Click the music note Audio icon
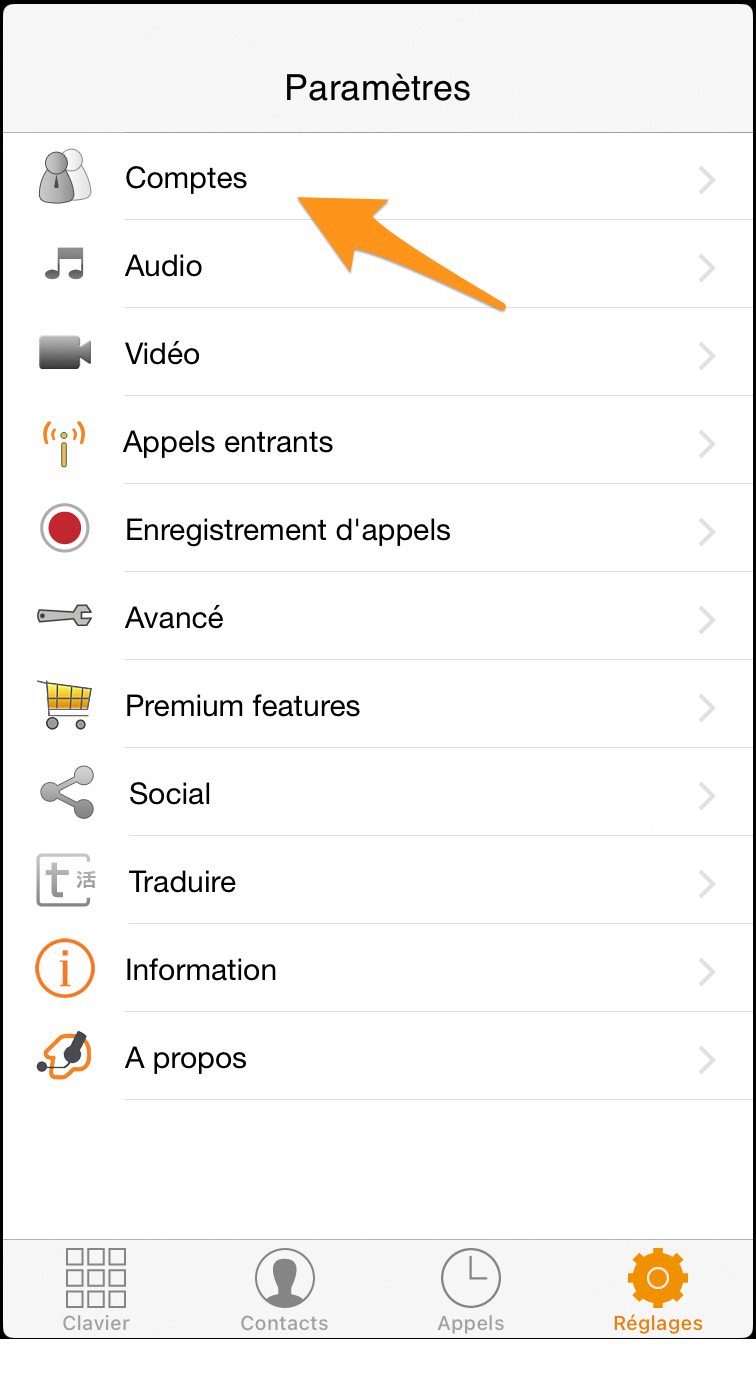This screenshot has height=1380, width=756. 64,265
